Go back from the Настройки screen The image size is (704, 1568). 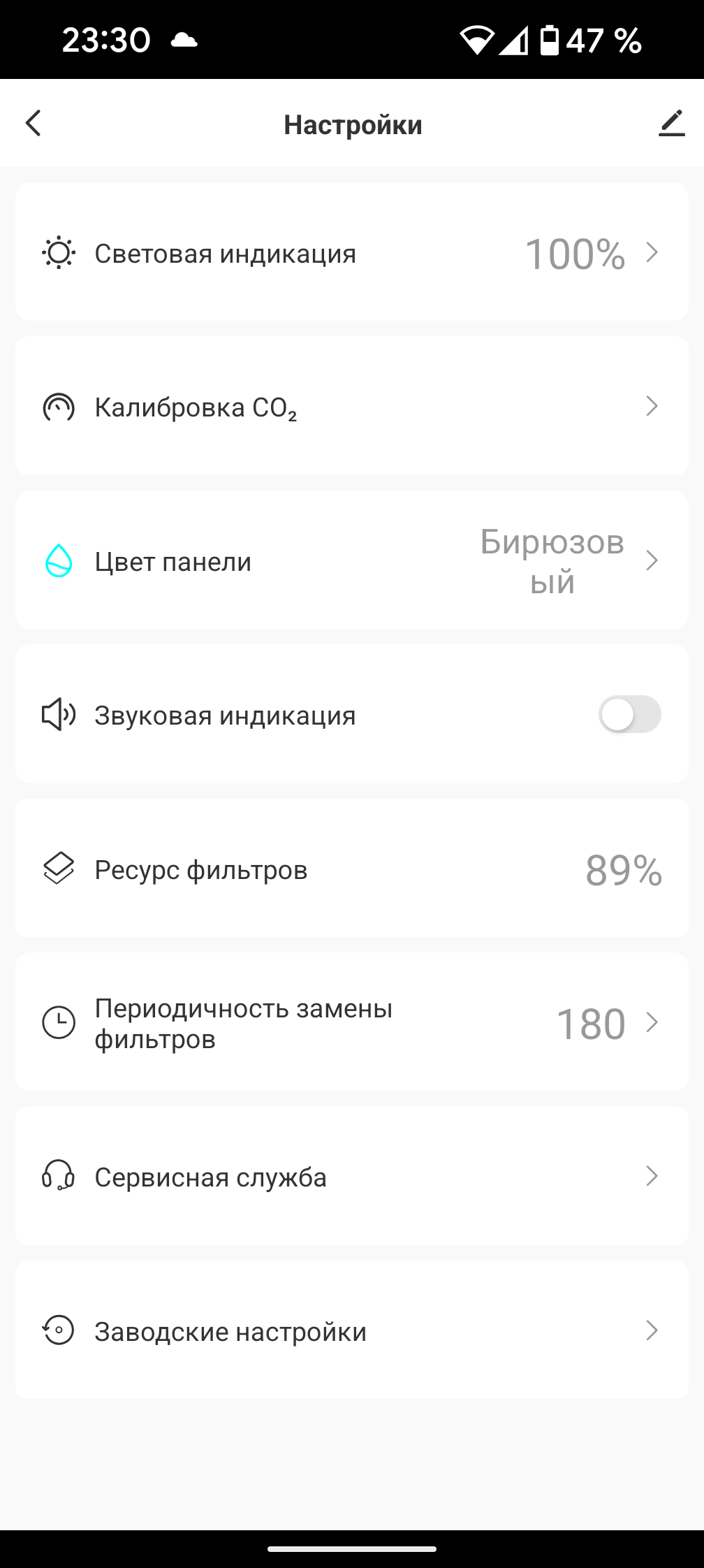[34, 124]
